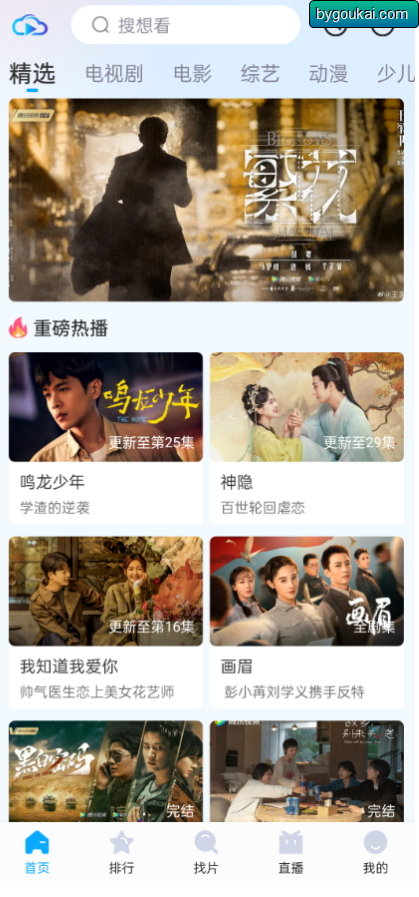This screenshot has width=419, height=897.
Task: Open the 我的 profile tab
Action: coord(375,853)
